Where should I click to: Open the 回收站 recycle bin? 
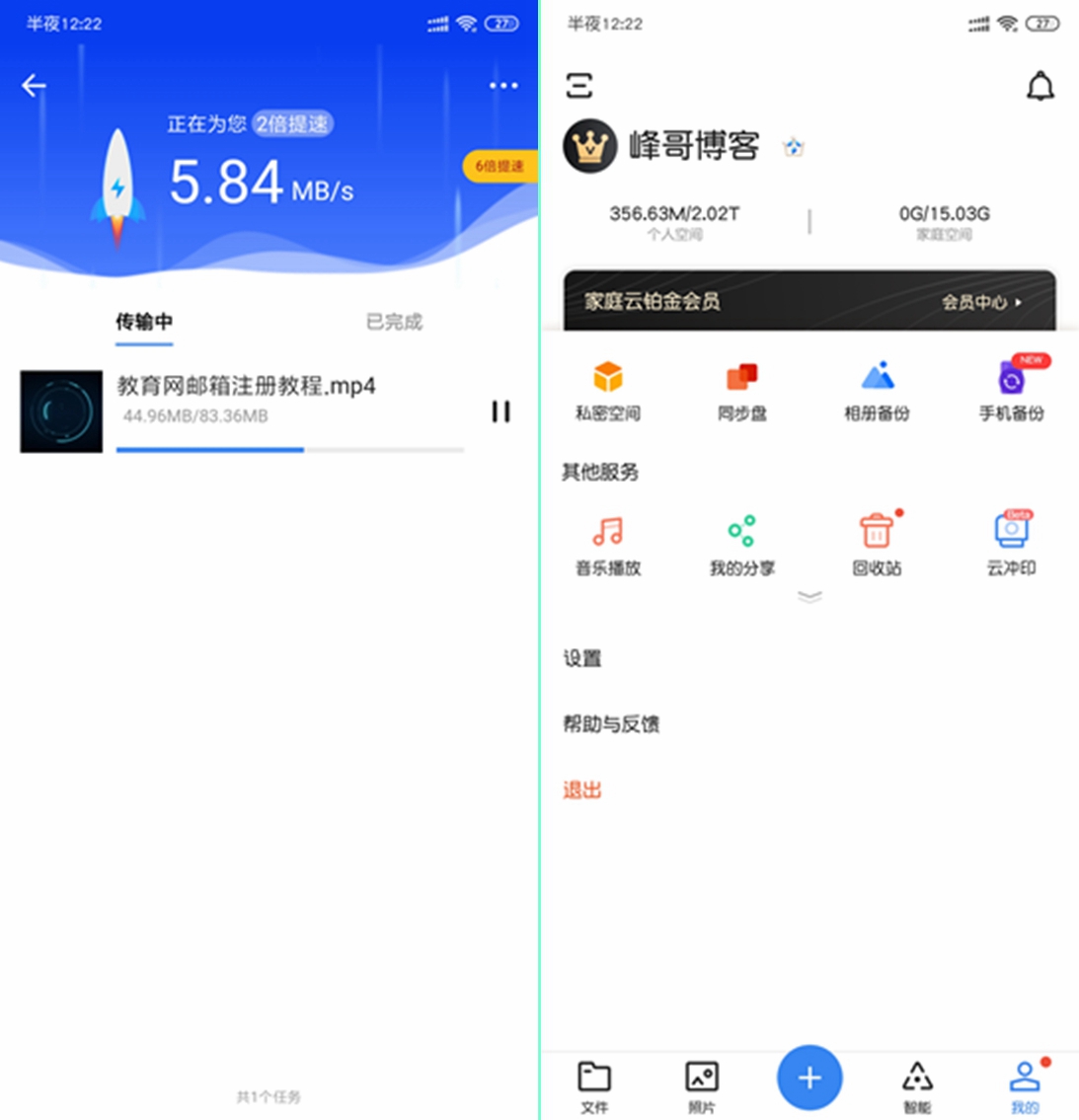(x=877, y=544)
